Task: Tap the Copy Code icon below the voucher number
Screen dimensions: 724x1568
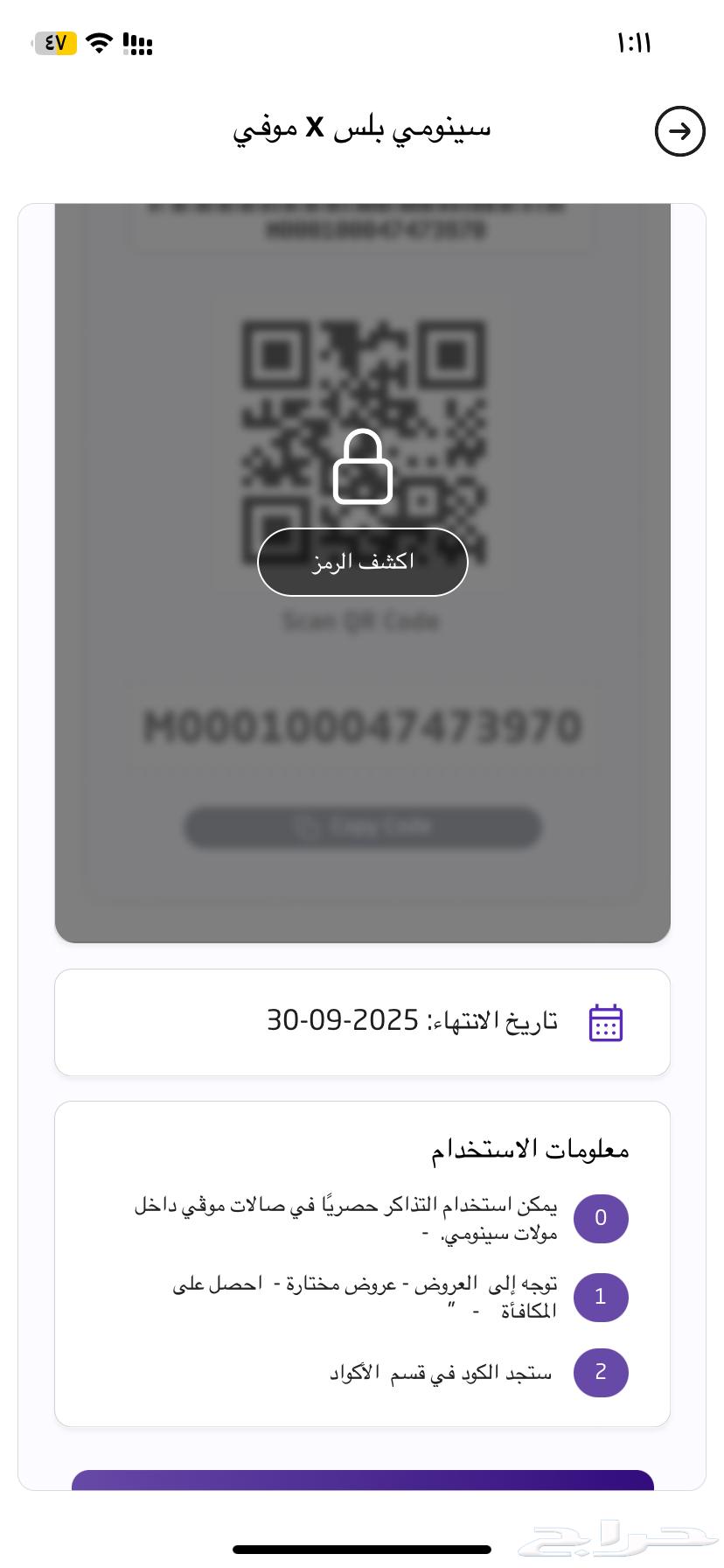Action: (x=307, y=827)
